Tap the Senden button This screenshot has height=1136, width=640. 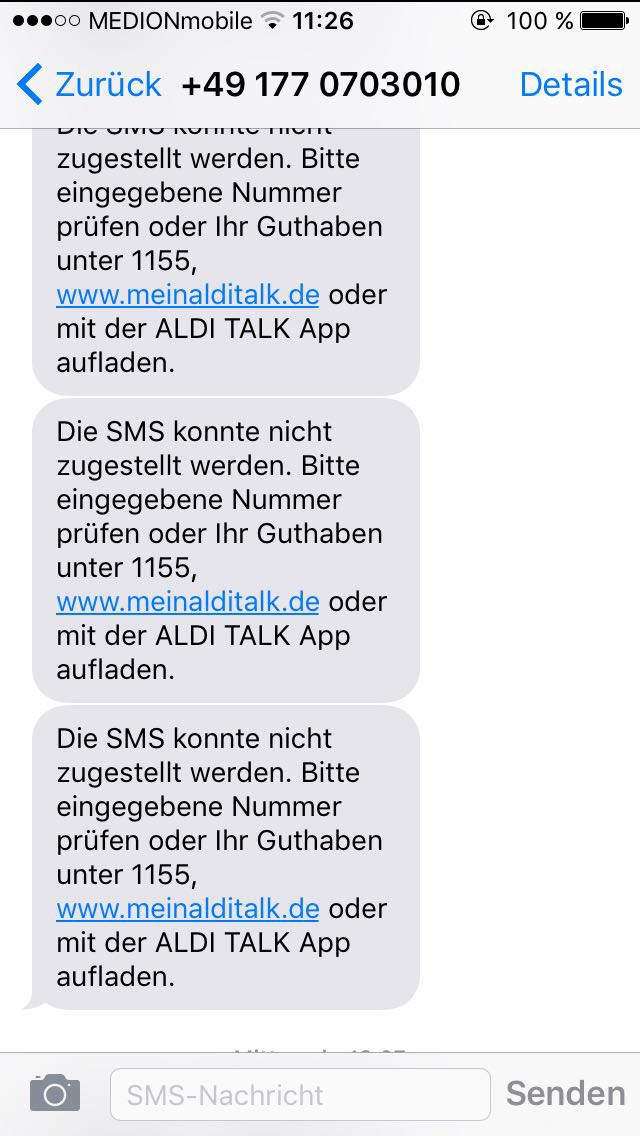(x=565, y=1094)
